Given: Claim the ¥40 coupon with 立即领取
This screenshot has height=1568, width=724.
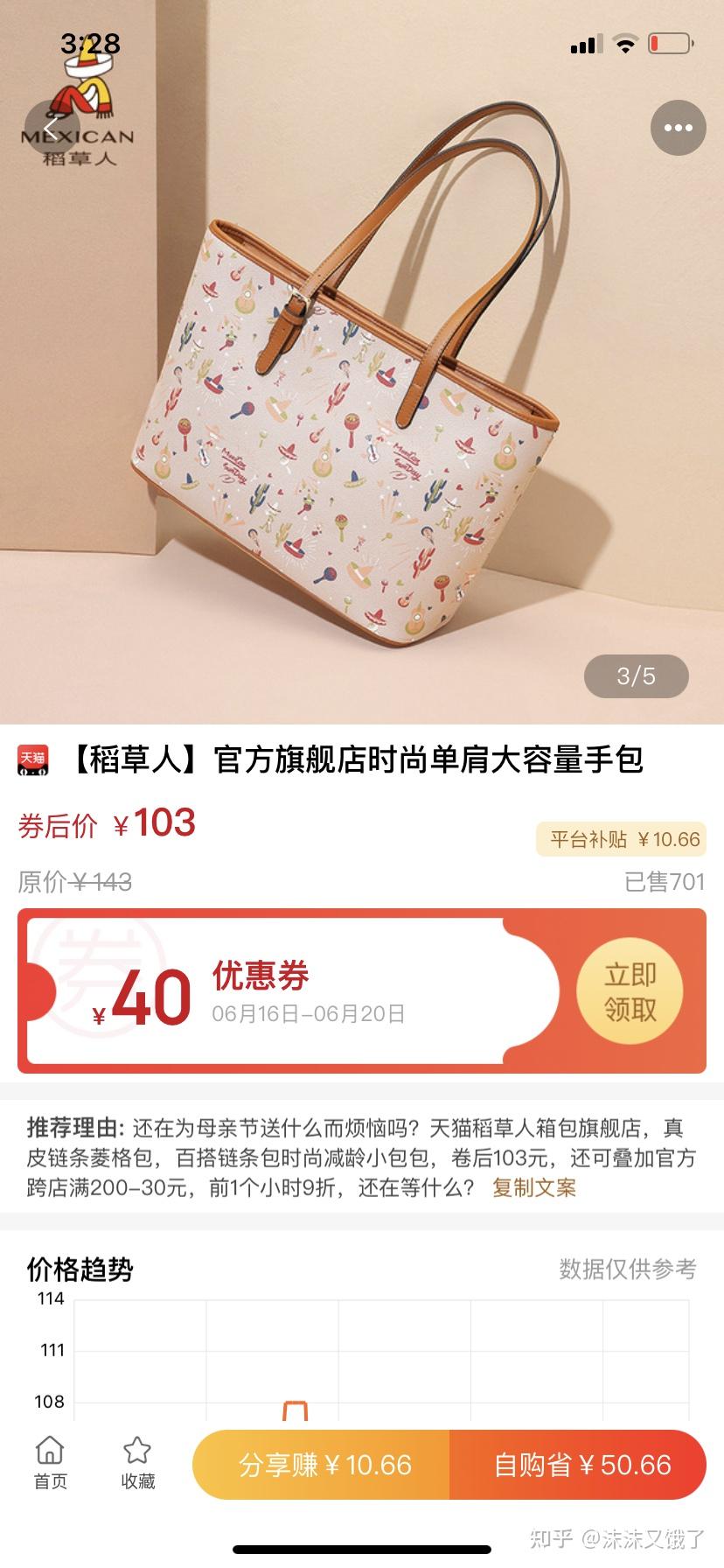Looking at the screenshot, I should coord(630,992).
